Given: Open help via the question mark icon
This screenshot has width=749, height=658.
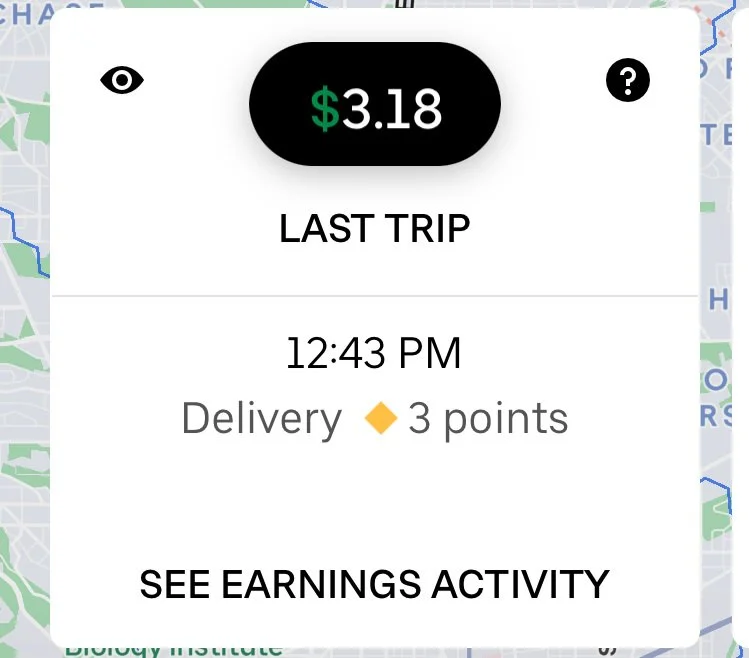Looking at the screenshot, I should tap(628, 80).
